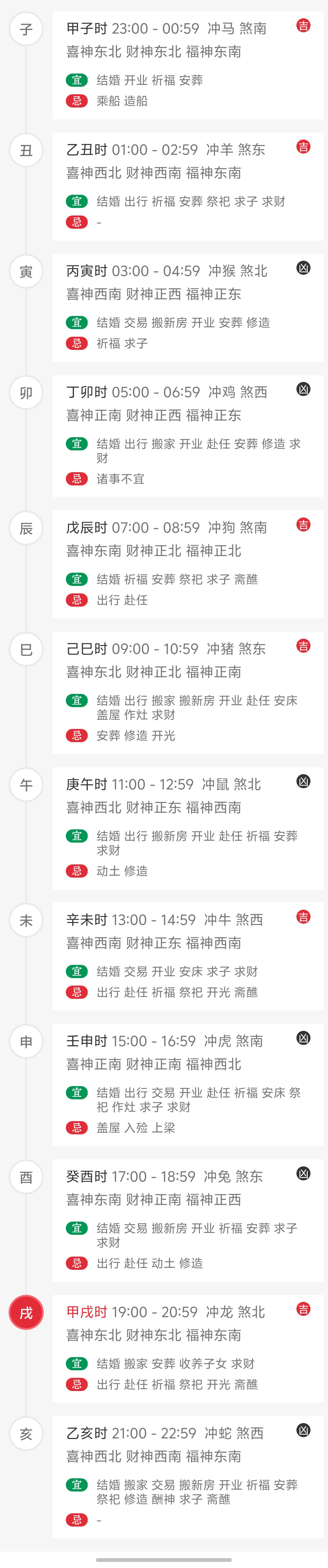Tap the highlighted 戌 hour marker
The height and width of the screenshot is (1568, 328).
click(26, 1312)
